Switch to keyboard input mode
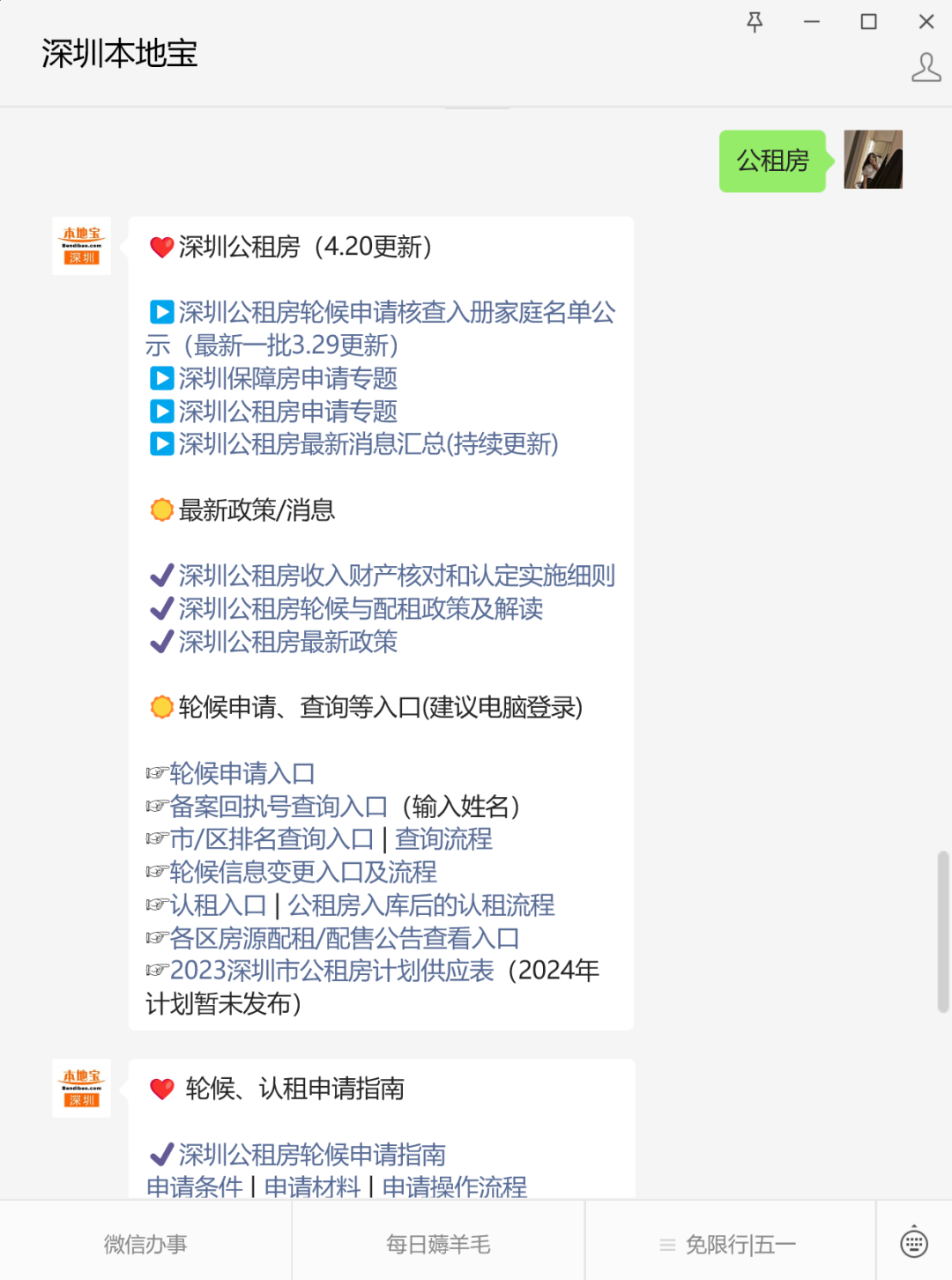Screen dimensions: 952x1280 coord(913,1243)
